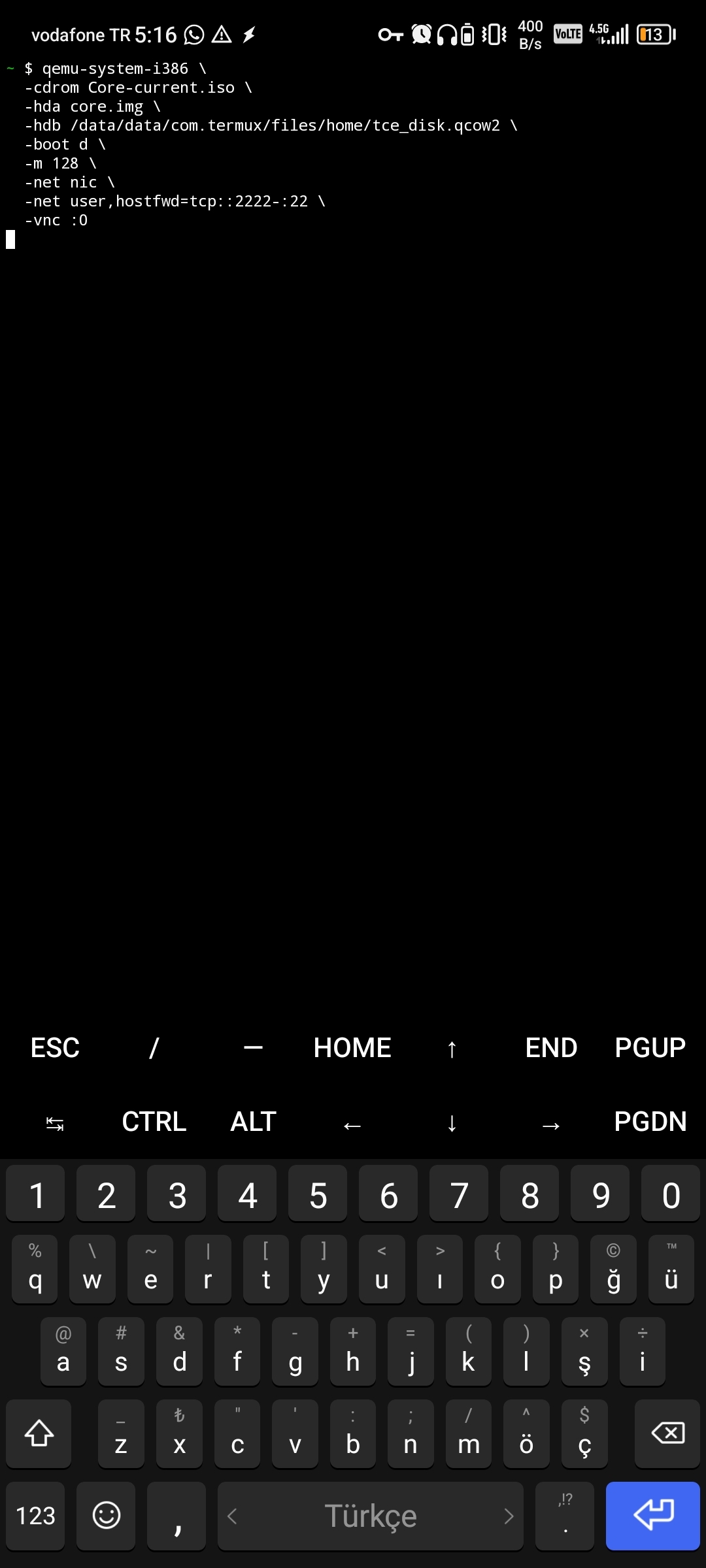Tap the terminal cursor in the command area
The height and width of the screenshot is (1568, 706).
tap(10, 240)
